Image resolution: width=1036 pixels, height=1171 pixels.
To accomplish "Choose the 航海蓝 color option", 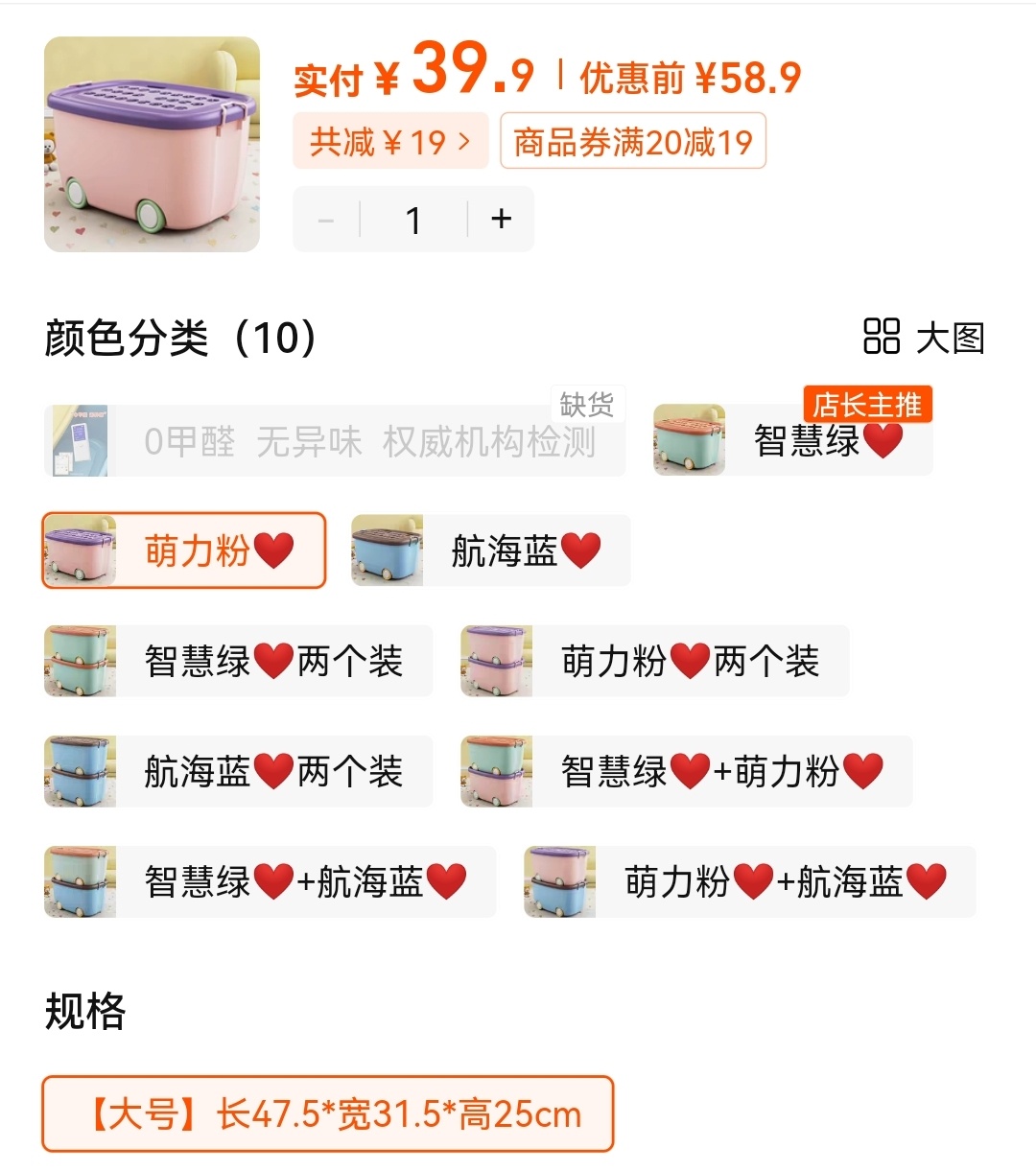I will point(491,550).
